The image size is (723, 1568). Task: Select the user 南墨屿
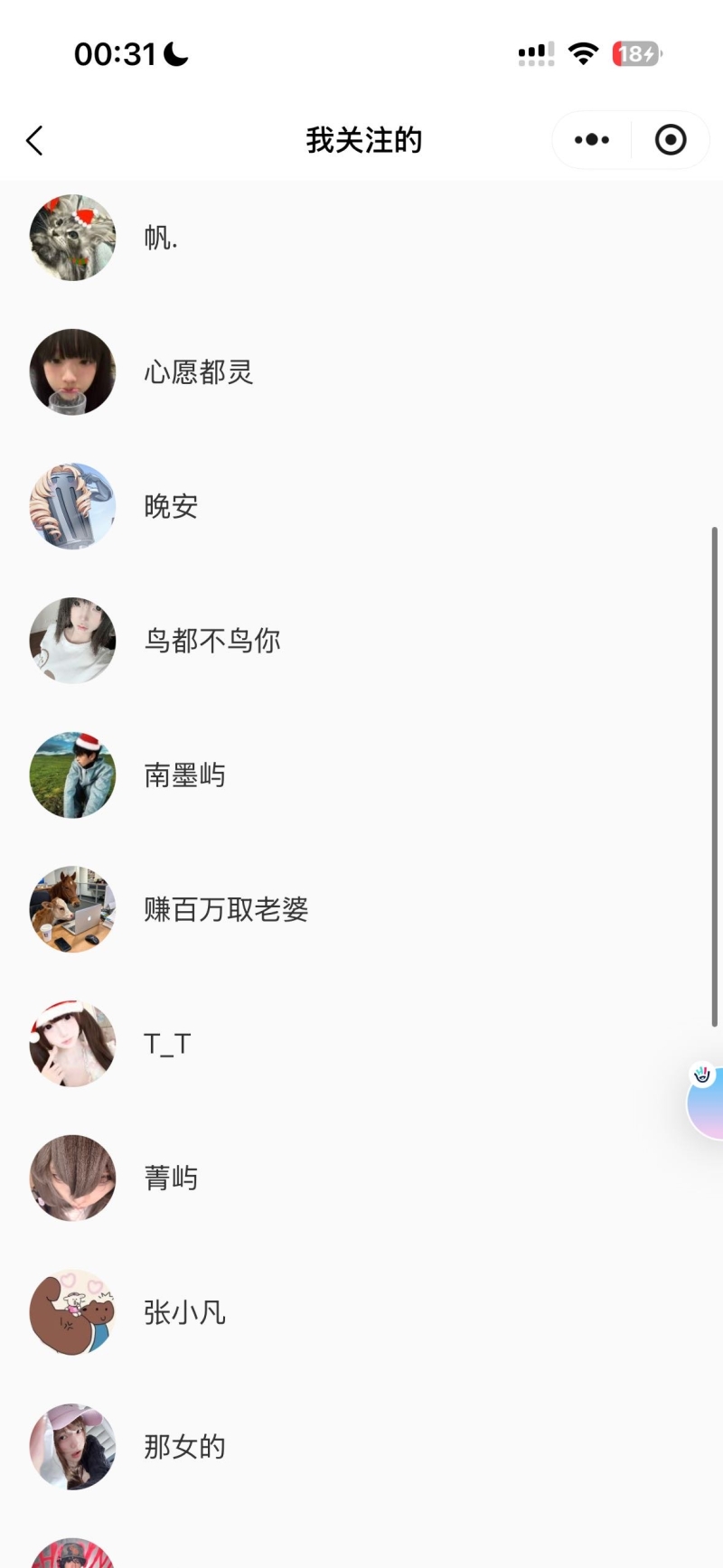tap(184, 775)
